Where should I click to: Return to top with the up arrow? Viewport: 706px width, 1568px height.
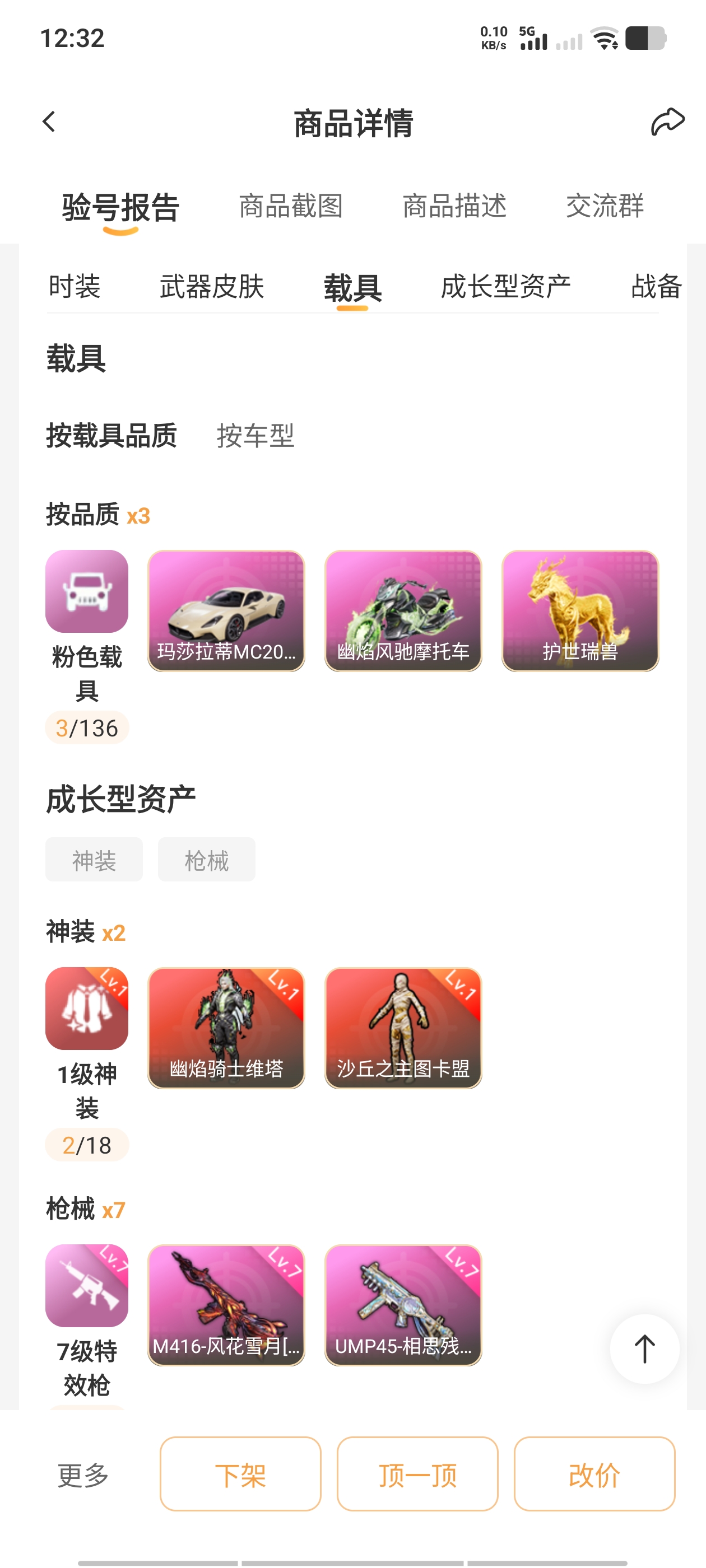pyautogui.click(x=644, y=1349)
